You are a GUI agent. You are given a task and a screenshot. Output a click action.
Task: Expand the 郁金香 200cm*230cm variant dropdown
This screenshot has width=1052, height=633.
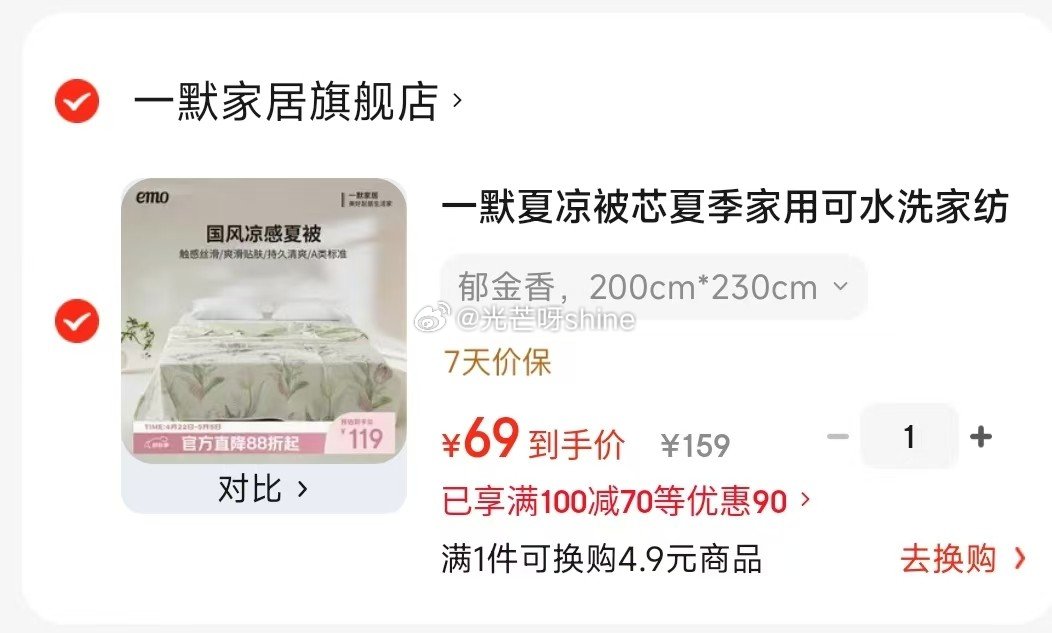[653, 288]
